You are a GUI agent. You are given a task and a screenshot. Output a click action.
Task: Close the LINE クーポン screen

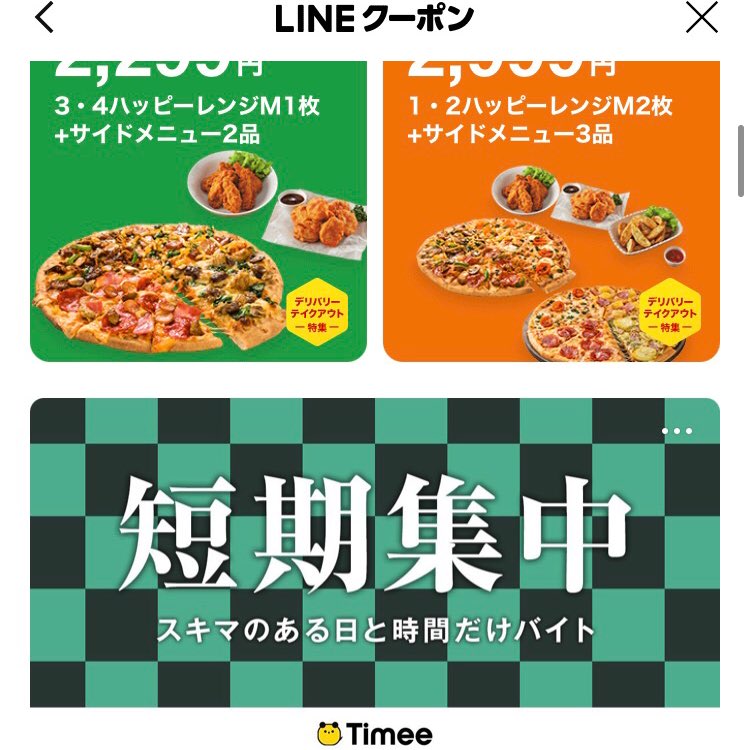click(702, 18)
